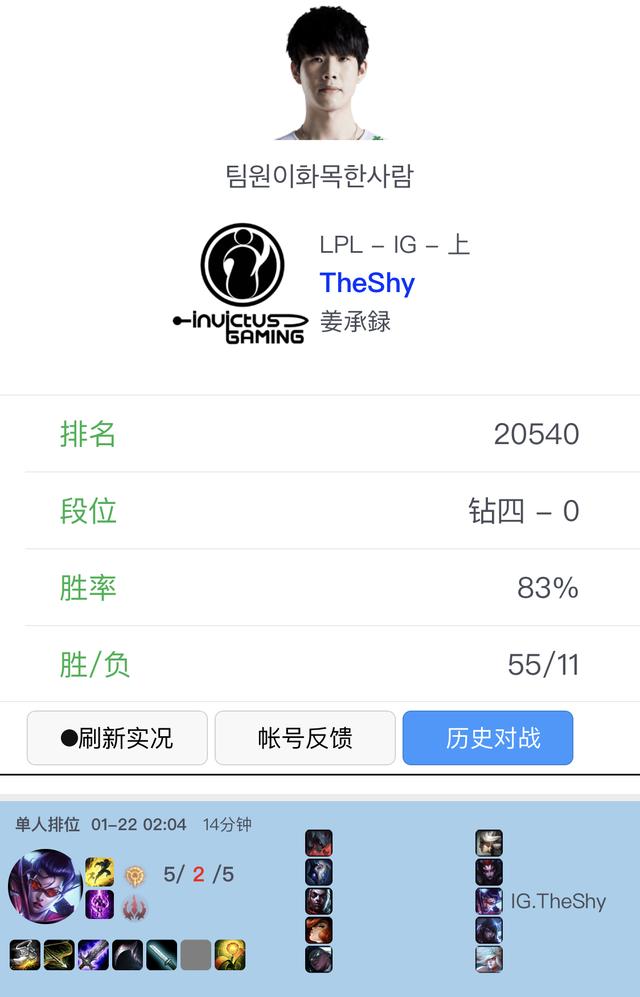Open TheShy player name link
Image resolution: width=640 pixels, height=997 pixels.
pos(367,283)
